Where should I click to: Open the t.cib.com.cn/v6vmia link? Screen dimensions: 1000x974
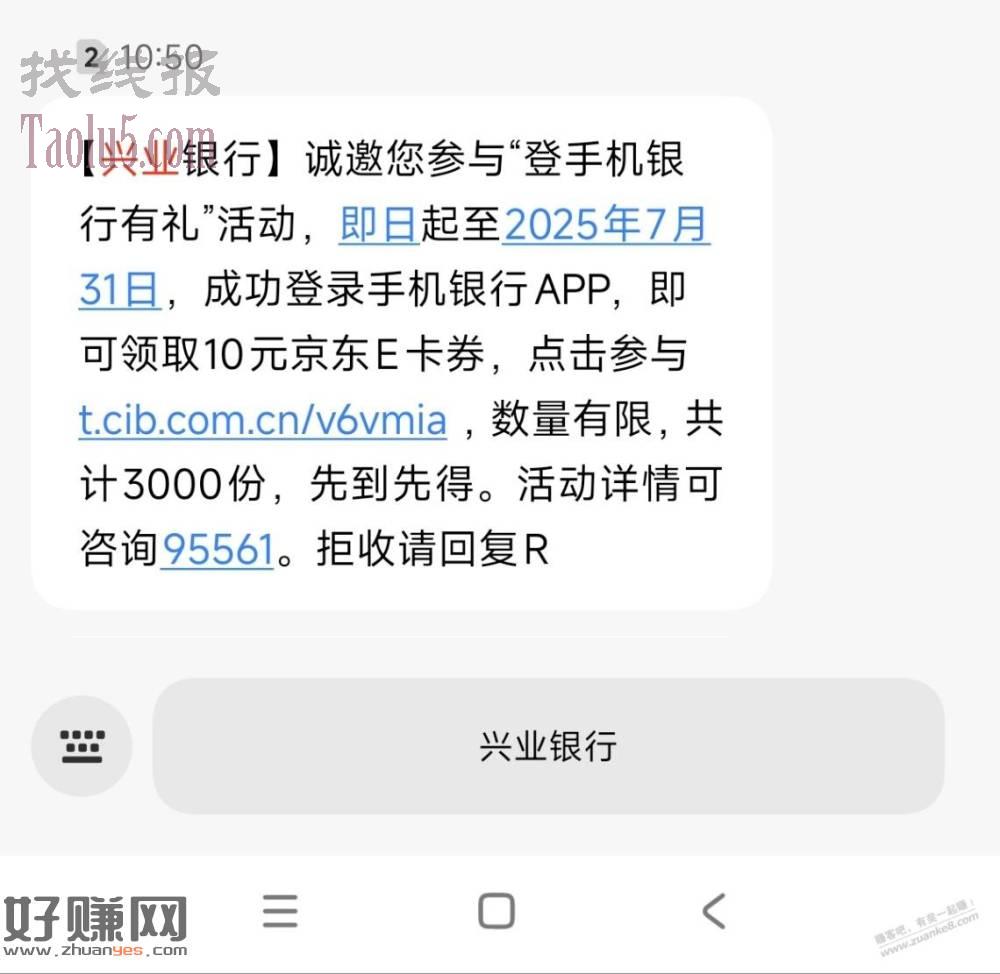262,420
